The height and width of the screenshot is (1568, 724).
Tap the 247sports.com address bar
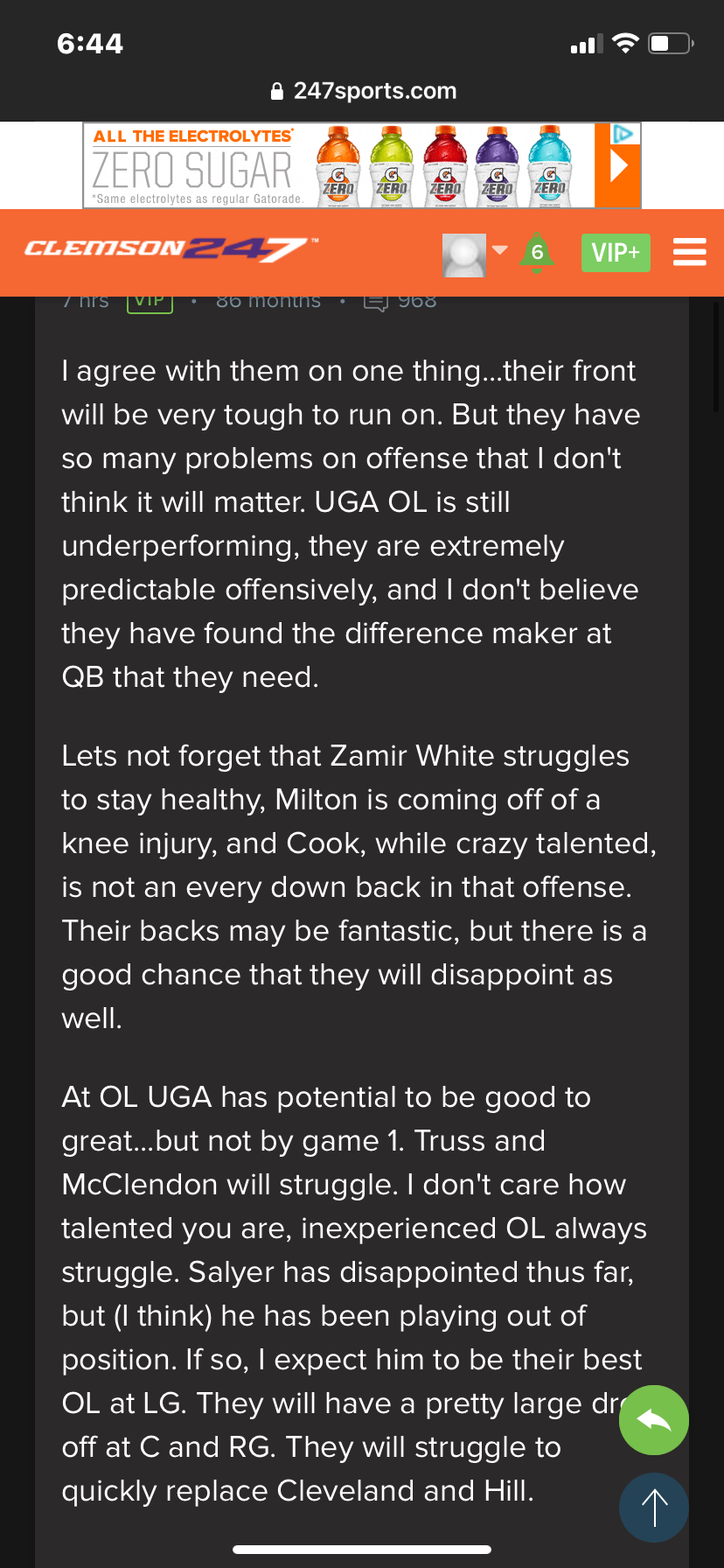[362, 91]
